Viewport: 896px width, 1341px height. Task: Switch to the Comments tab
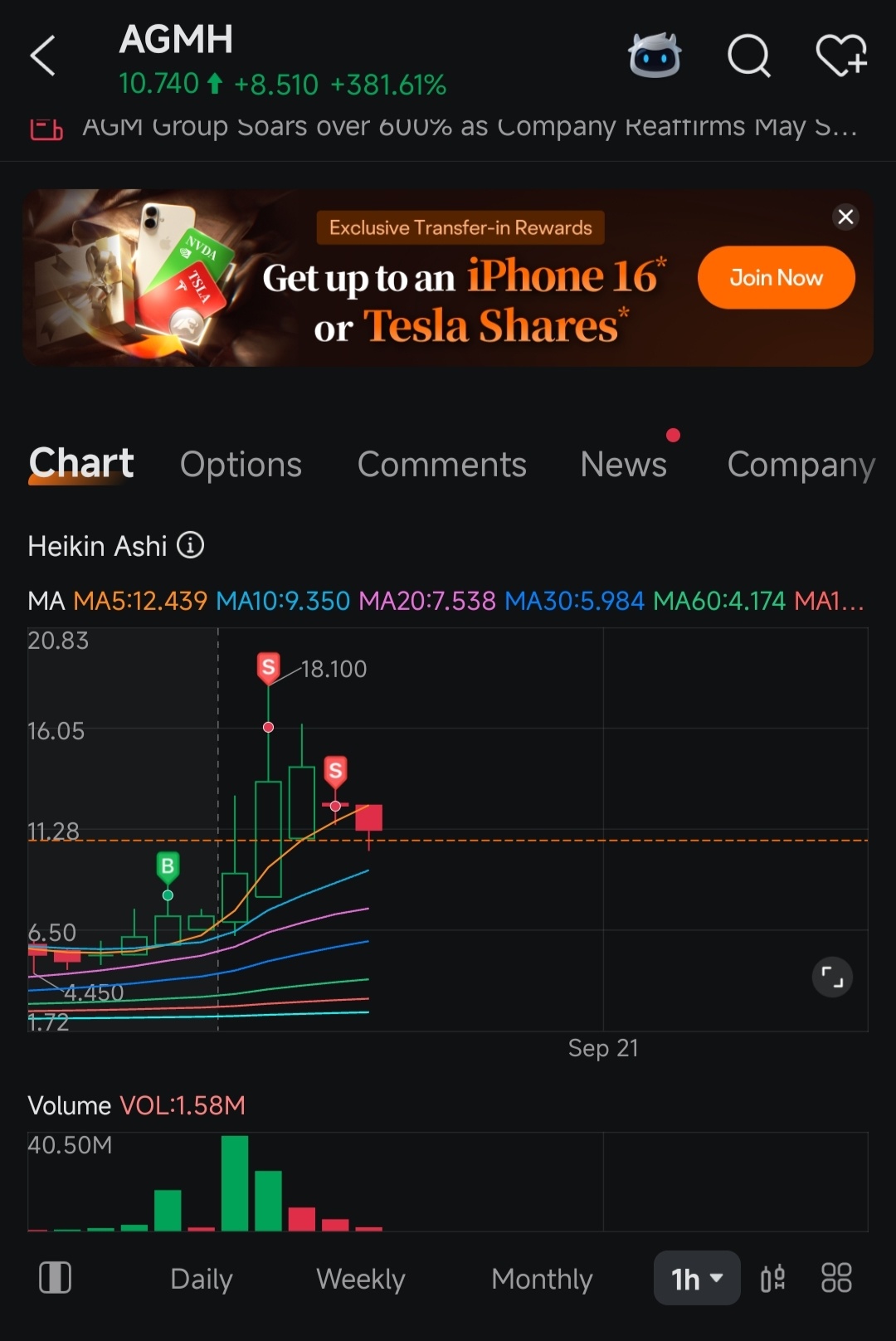click(441, 465)
